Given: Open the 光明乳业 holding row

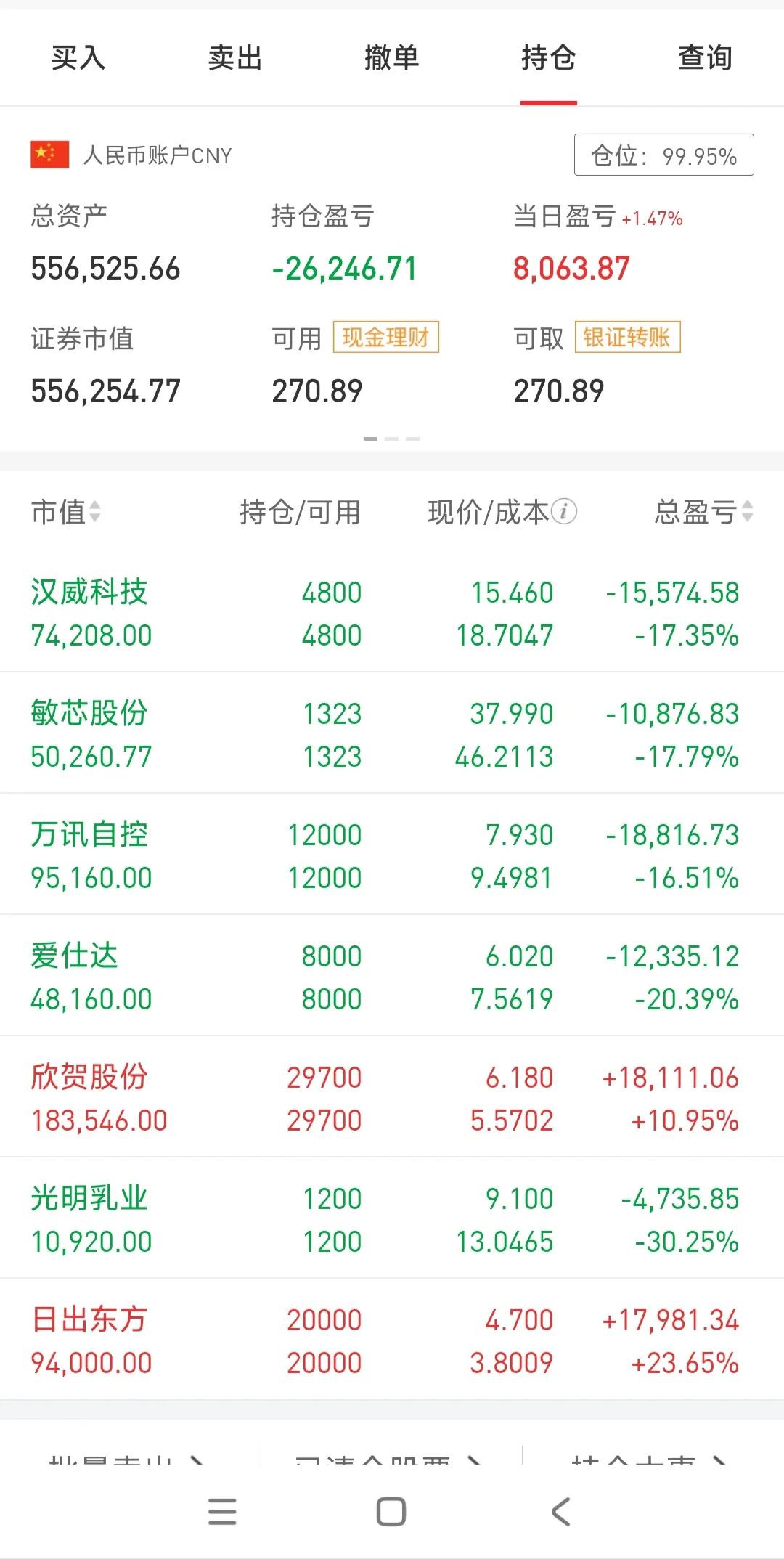Looking at the screenshot, I should pyautogui.click(x=392, y=1218).
